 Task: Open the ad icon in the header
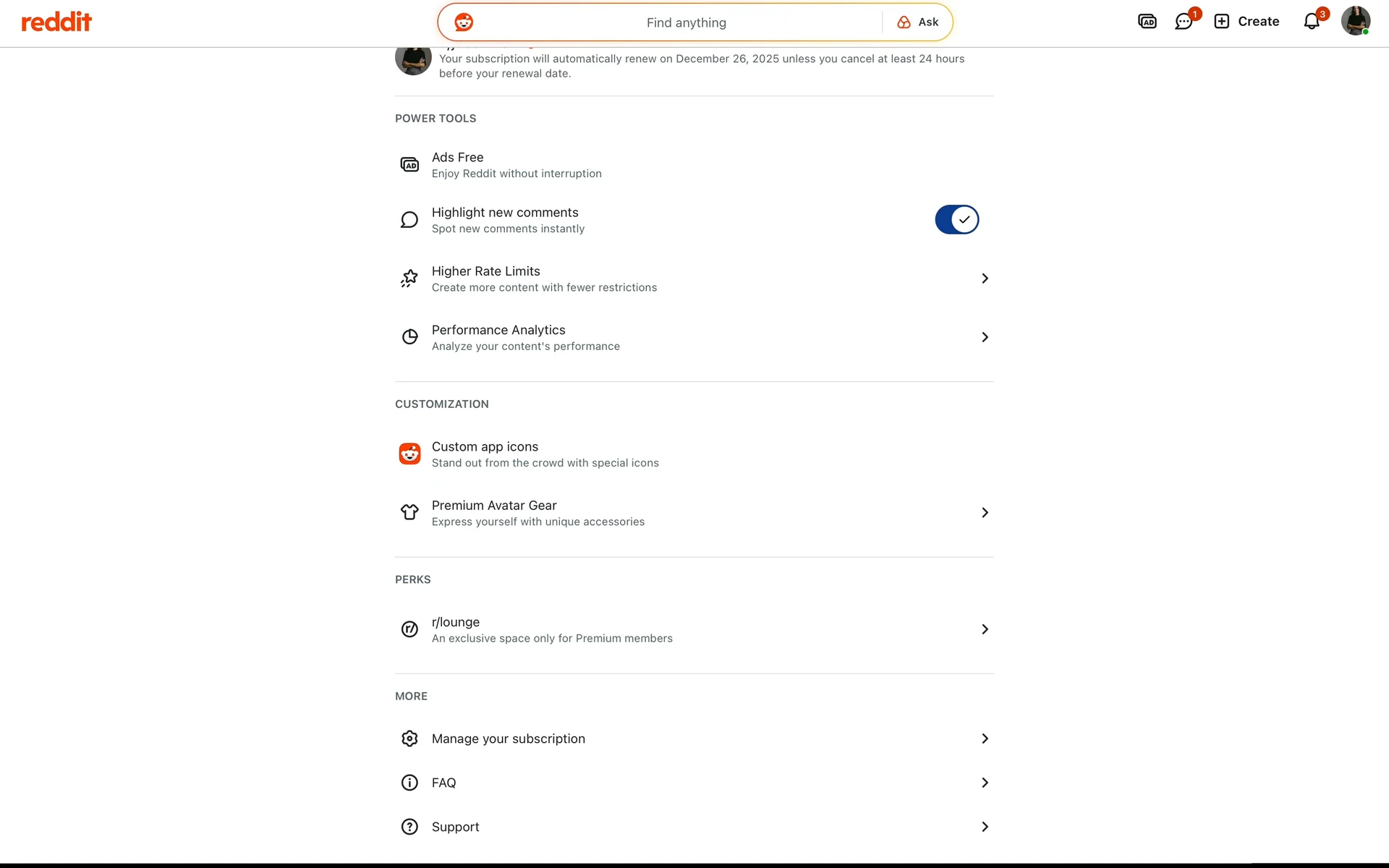(x=1147, y=22)
